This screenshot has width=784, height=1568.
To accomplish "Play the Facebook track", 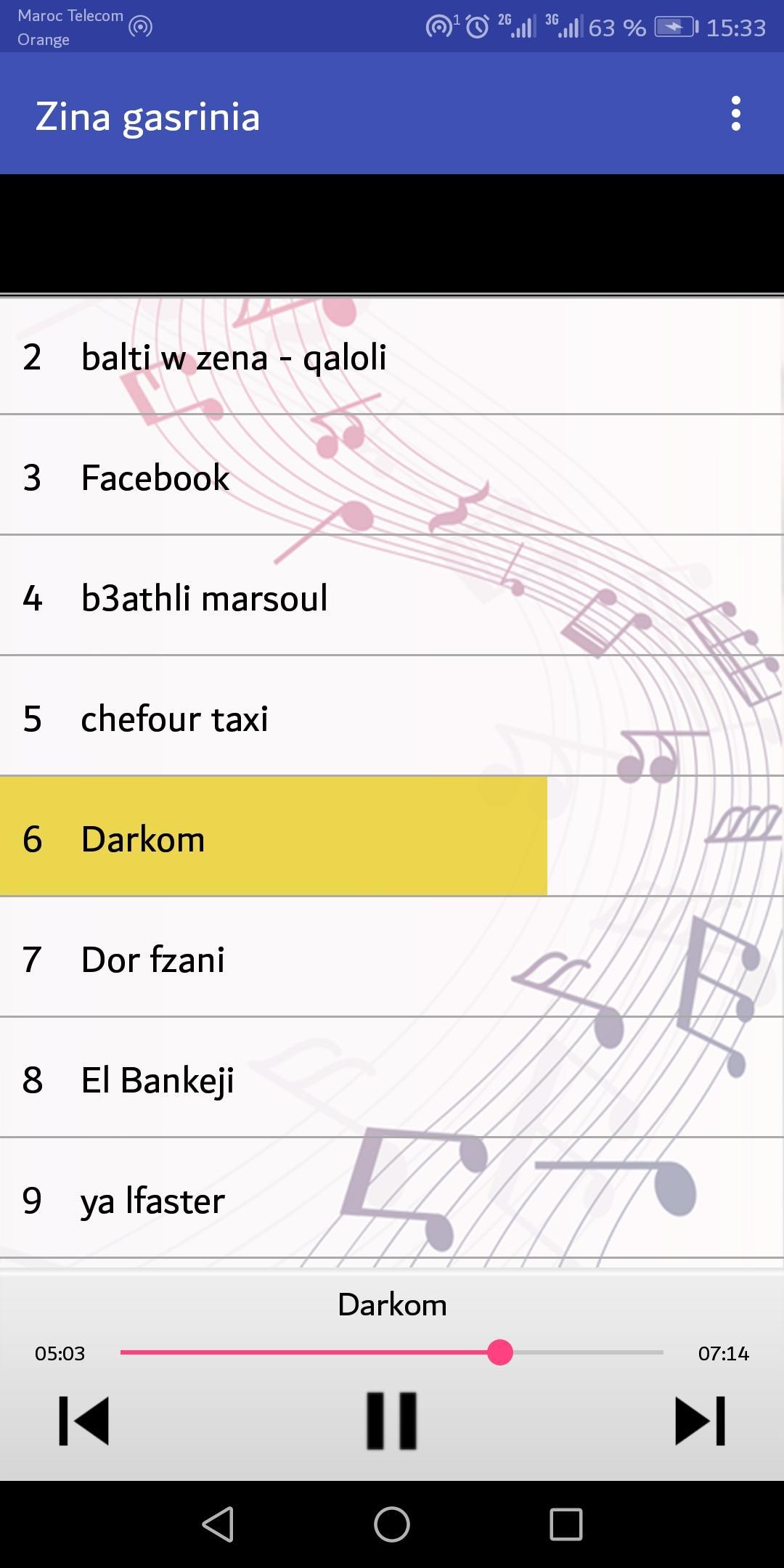I will tap(392, 477).
